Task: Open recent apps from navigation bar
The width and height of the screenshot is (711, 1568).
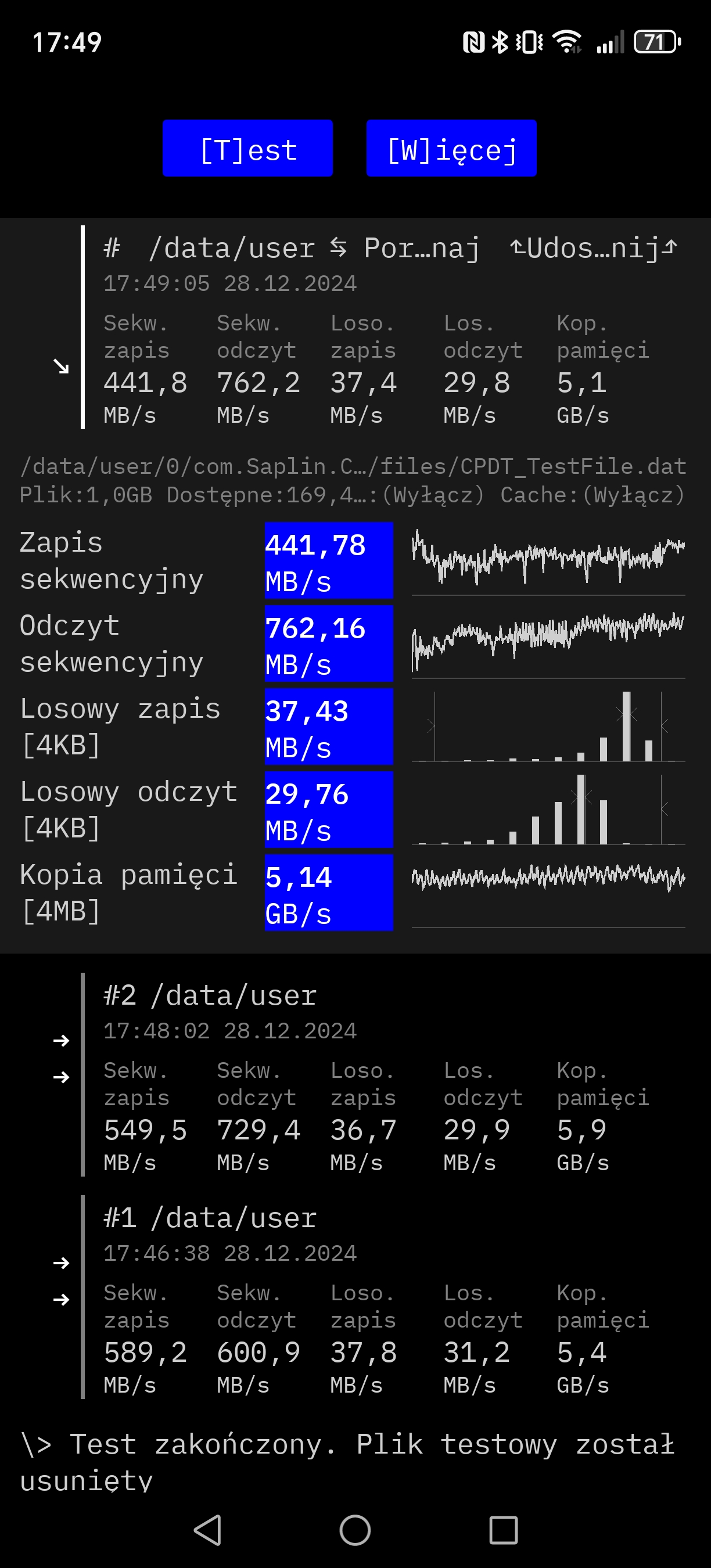Action: [504, 1530]
